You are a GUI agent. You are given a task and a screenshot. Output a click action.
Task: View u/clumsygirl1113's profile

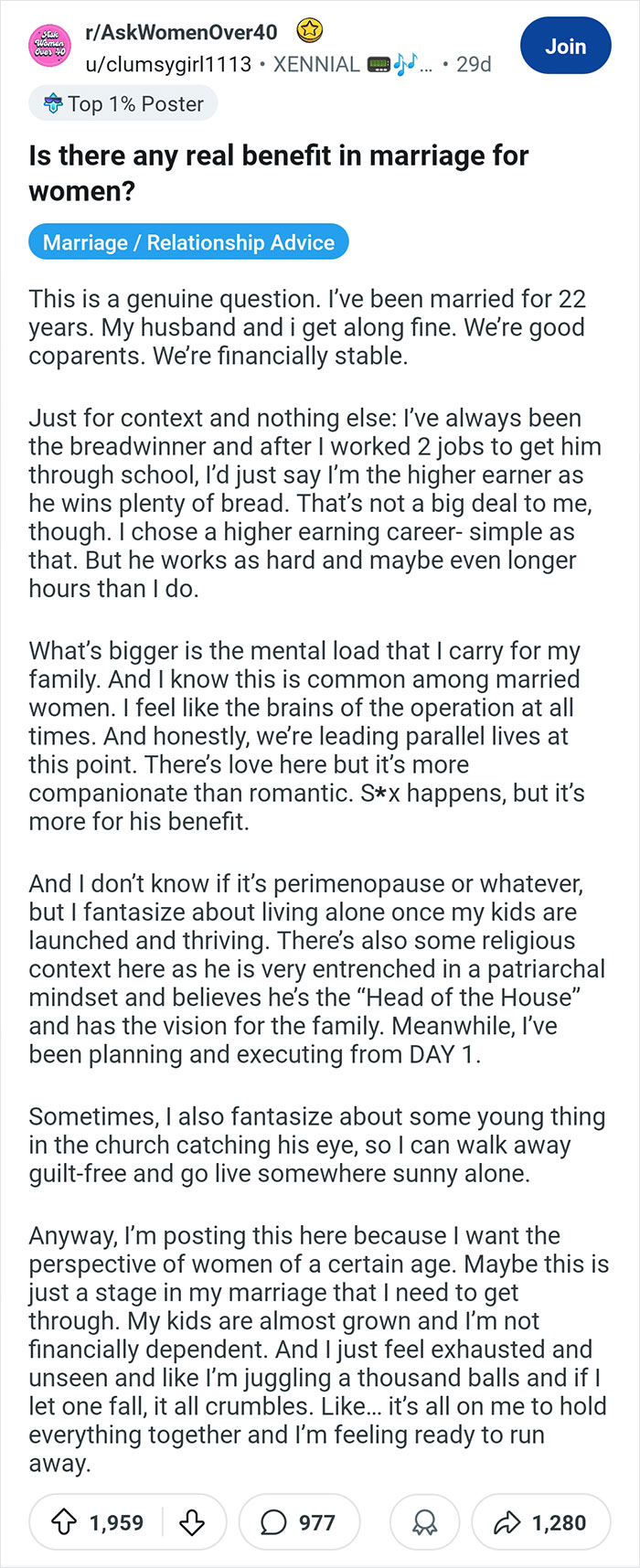(x=168, y=64)
